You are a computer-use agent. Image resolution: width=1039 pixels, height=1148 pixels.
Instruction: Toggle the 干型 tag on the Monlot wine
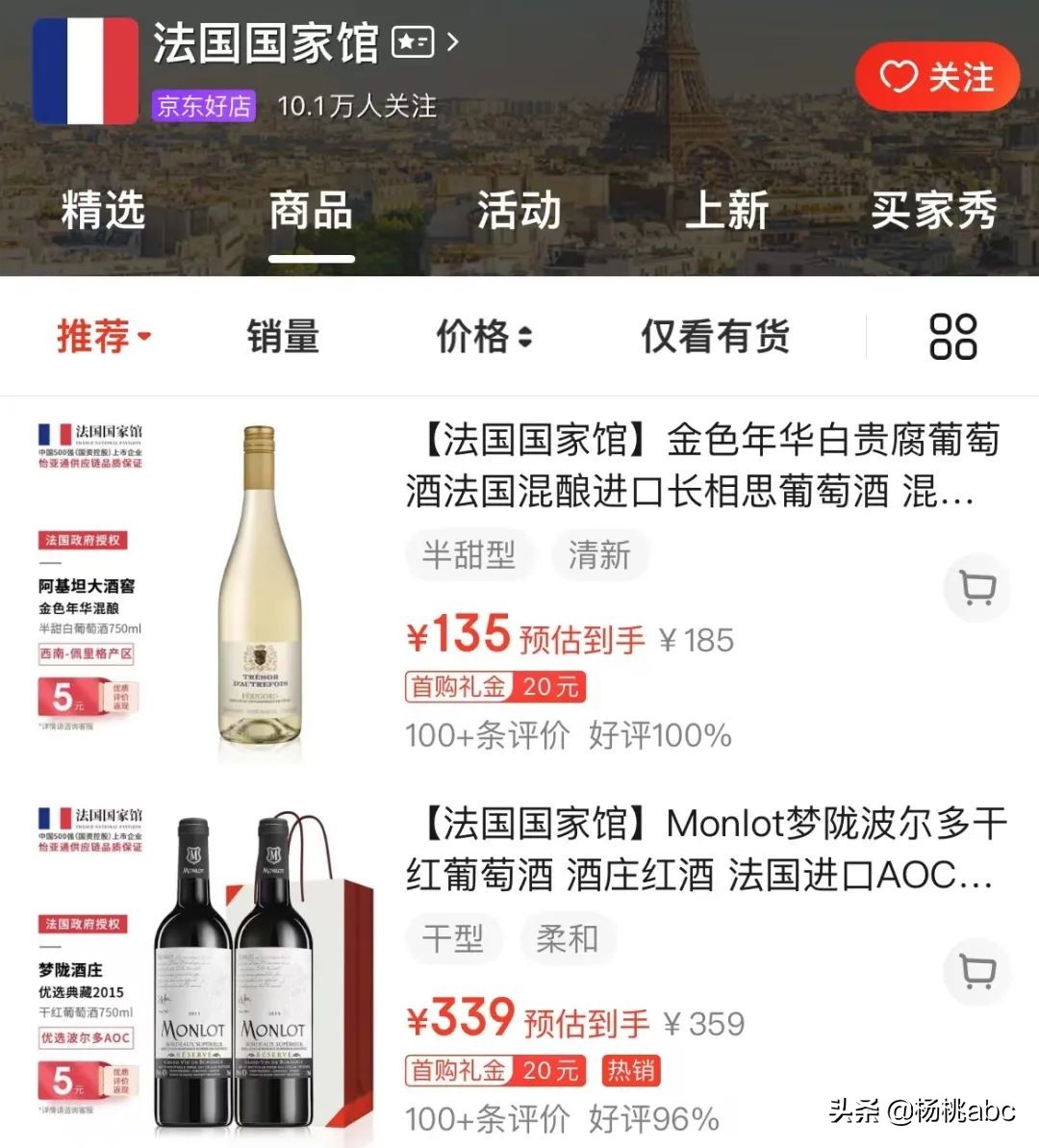click(453, 938)
